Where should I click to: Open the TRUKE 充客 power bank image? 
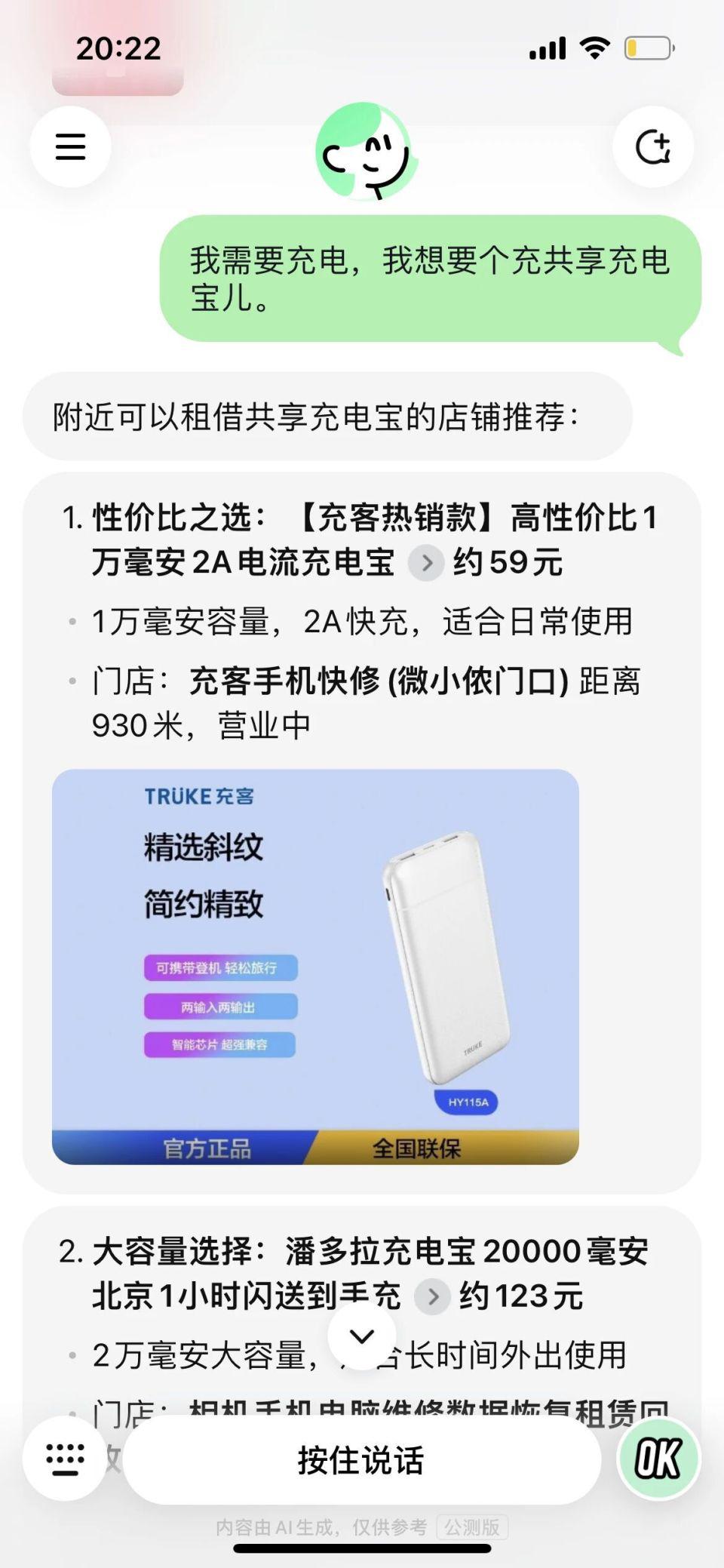pos(315,966)
